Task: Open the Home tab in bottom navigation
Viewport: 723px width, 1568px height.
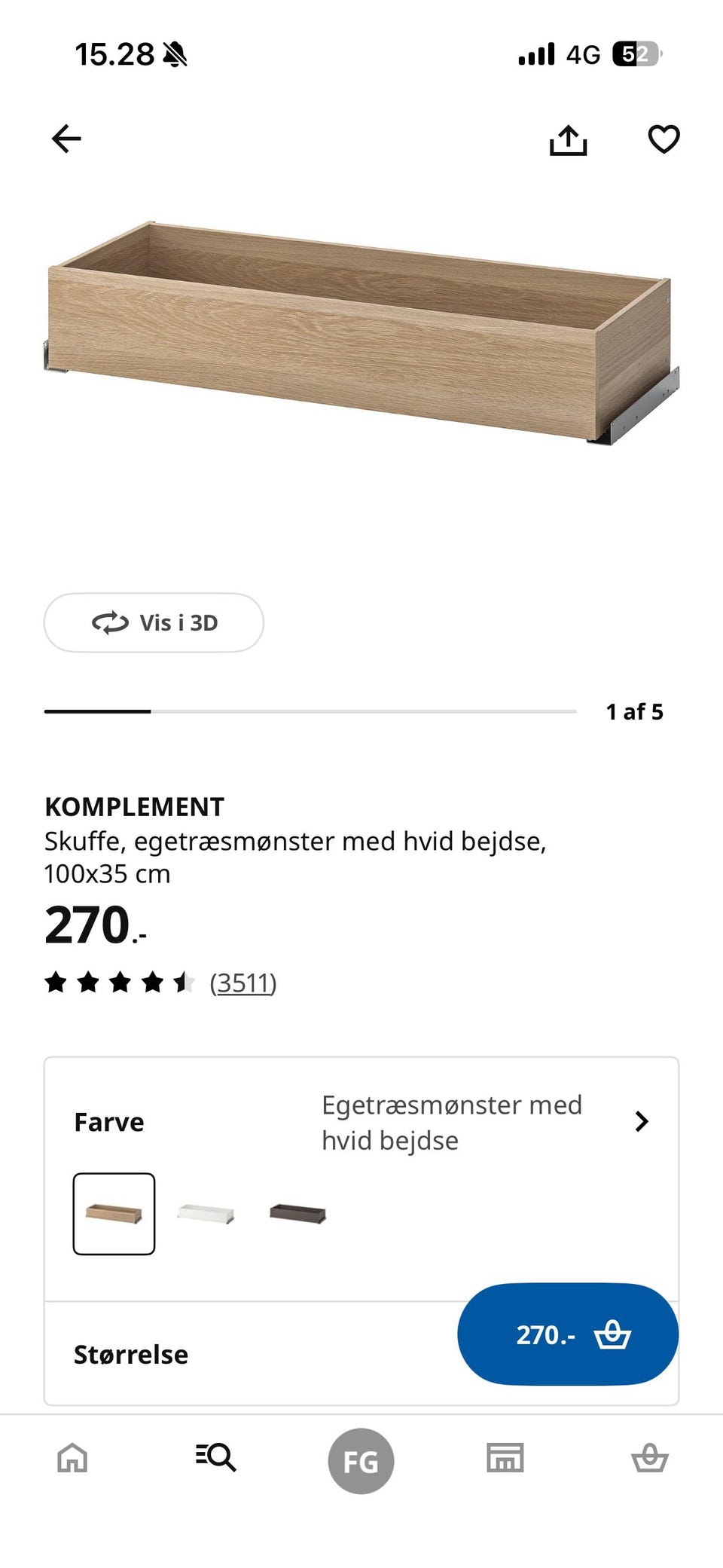Action: [x=72, y=1459]
